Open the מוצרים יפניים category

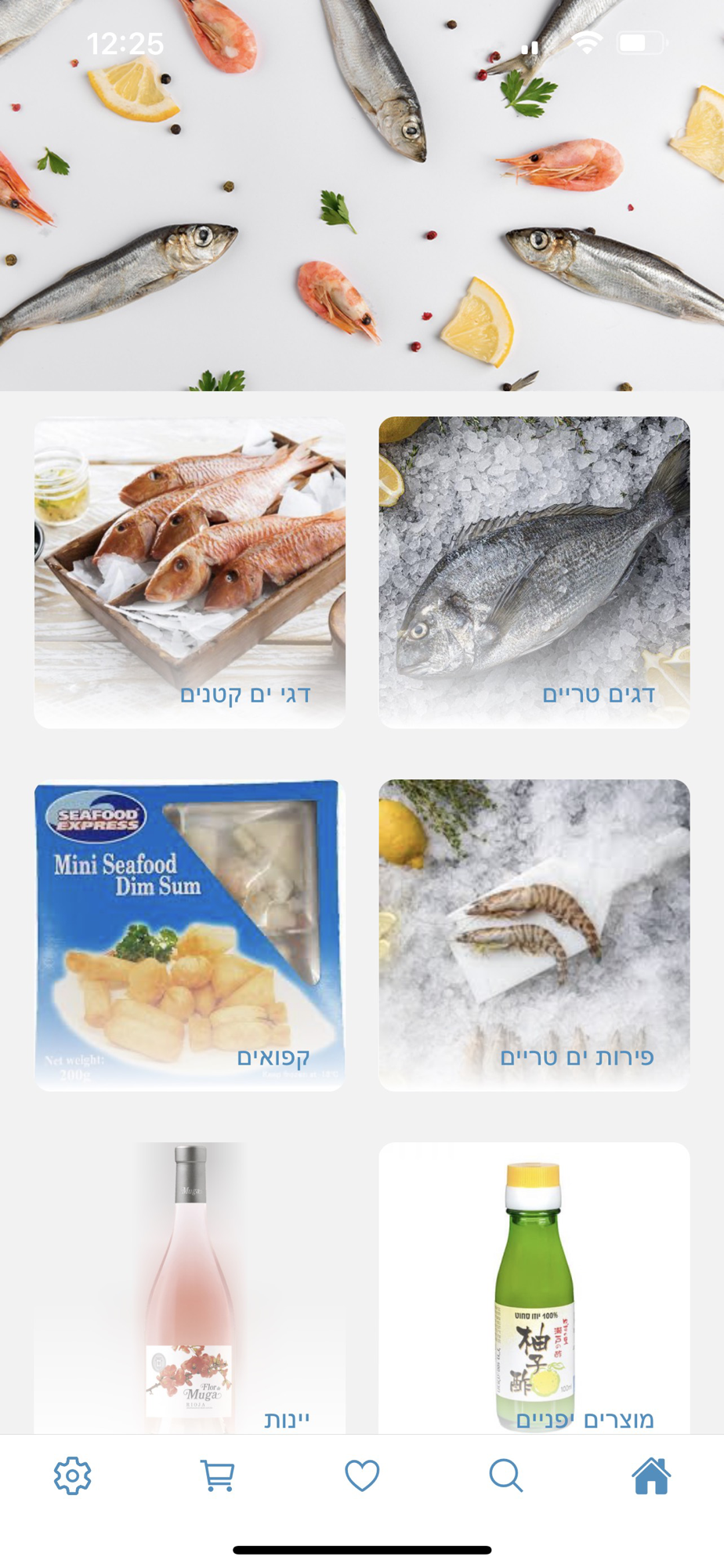click(x=534, y=1287)
